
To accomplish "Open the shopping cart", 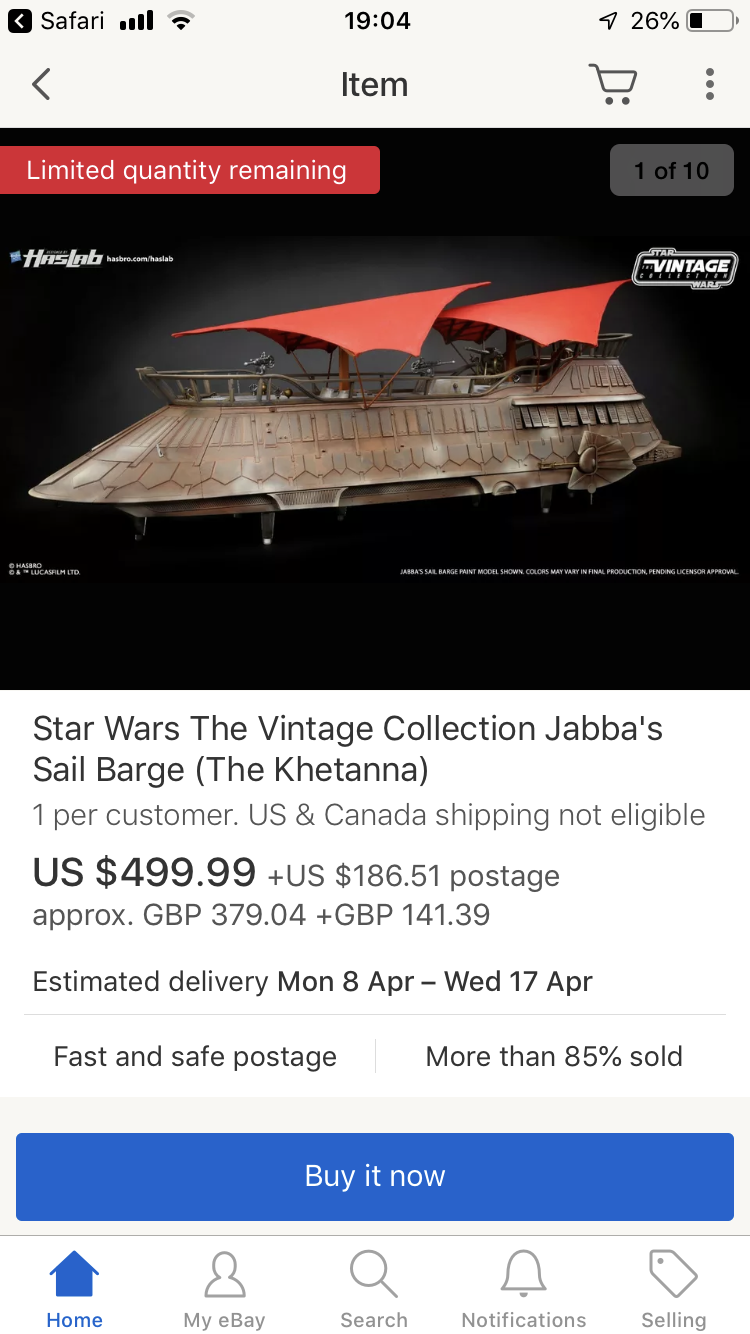I will (x=612, y=85).
